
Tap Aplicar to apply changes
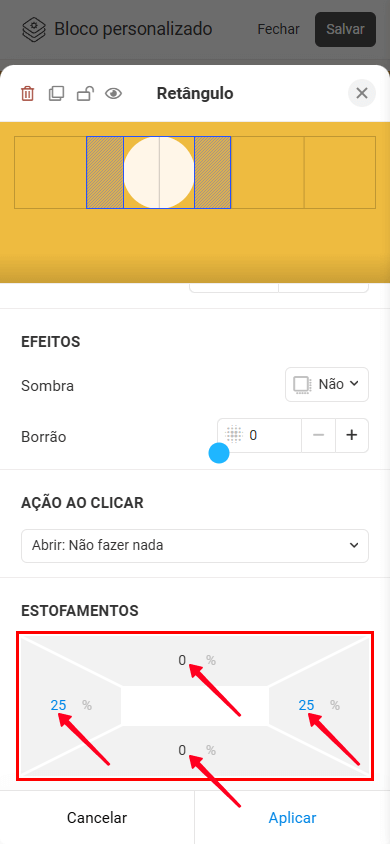click(x=292, y=818)
